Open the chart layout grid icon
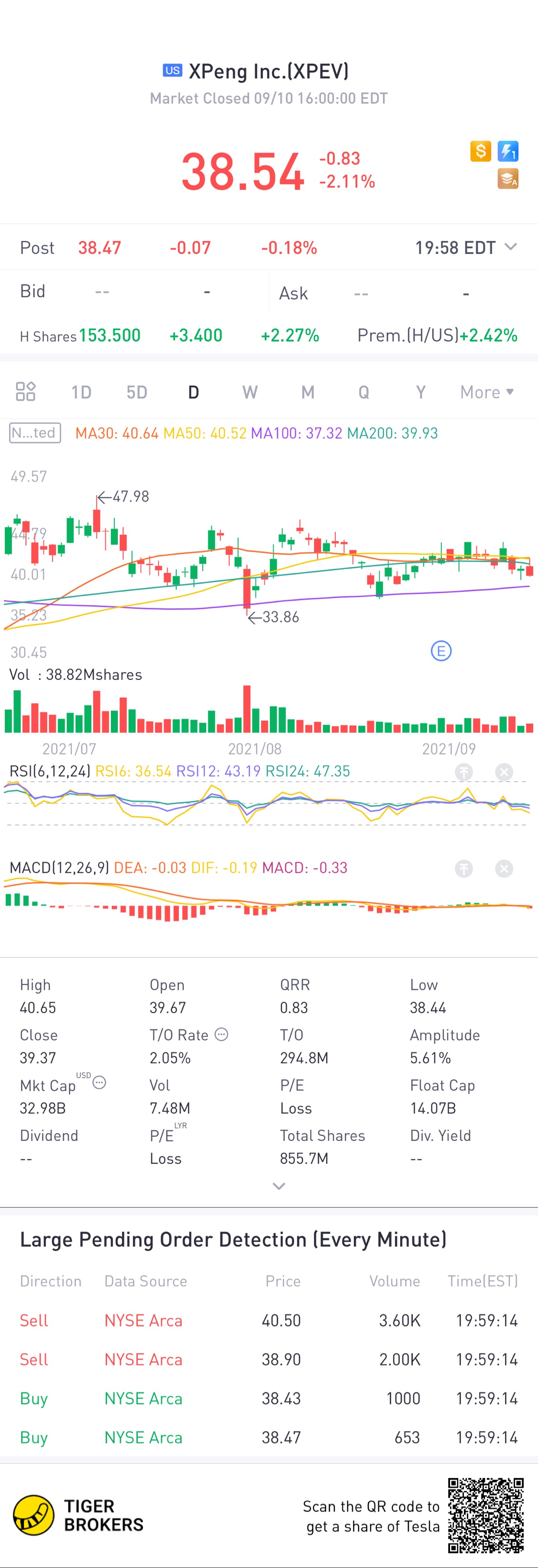This screenshot has height=1568, width=538. (25, 392)
